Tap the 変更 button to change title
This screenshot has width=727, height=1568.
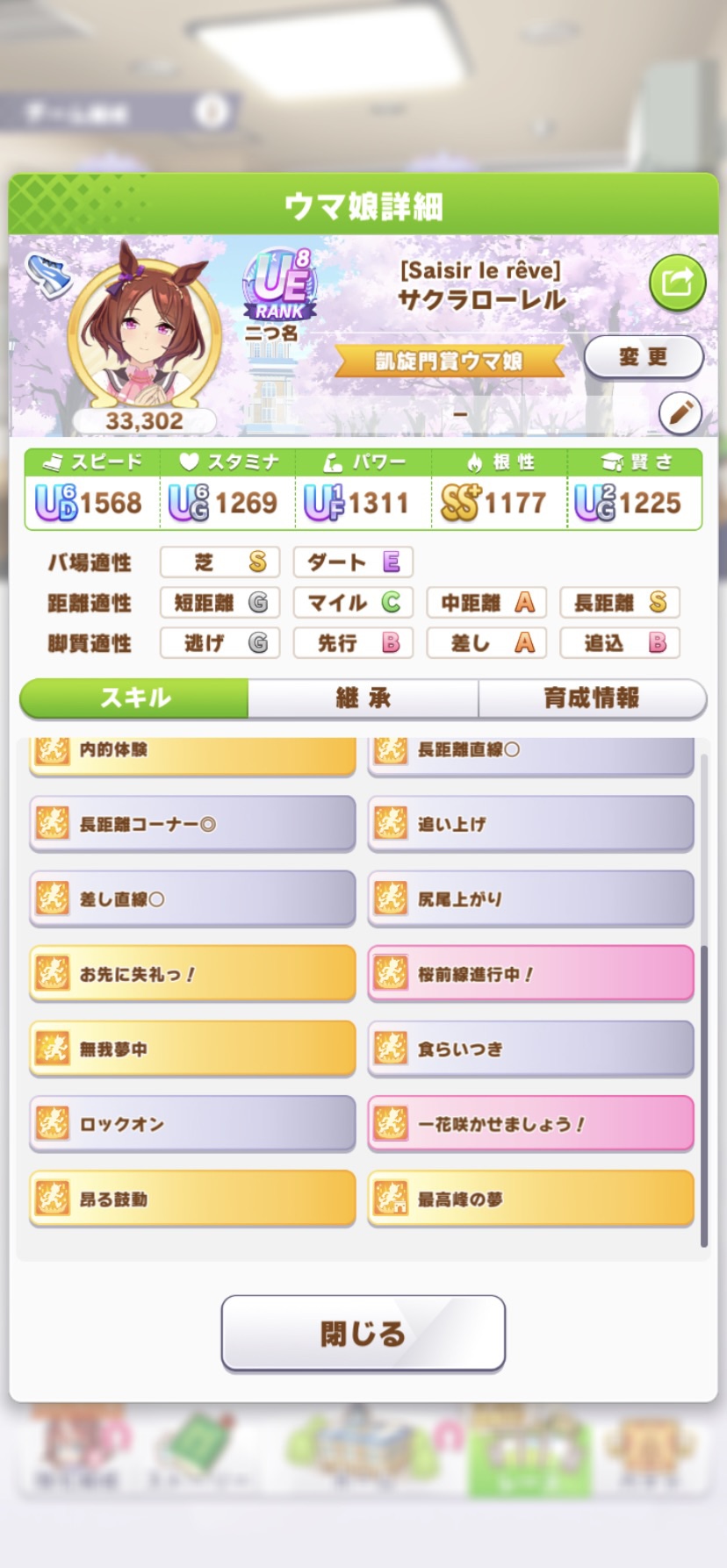coord(643,357)
